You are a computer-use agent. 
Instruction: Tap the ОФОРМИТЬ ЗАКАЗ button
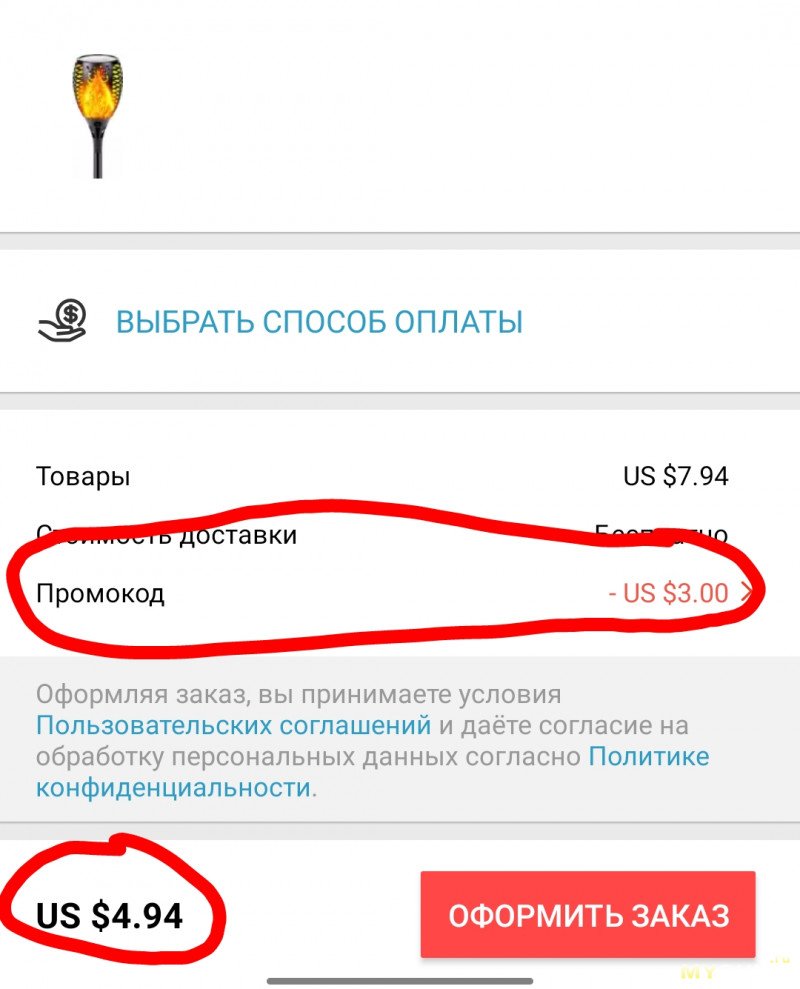coord(588,915)
